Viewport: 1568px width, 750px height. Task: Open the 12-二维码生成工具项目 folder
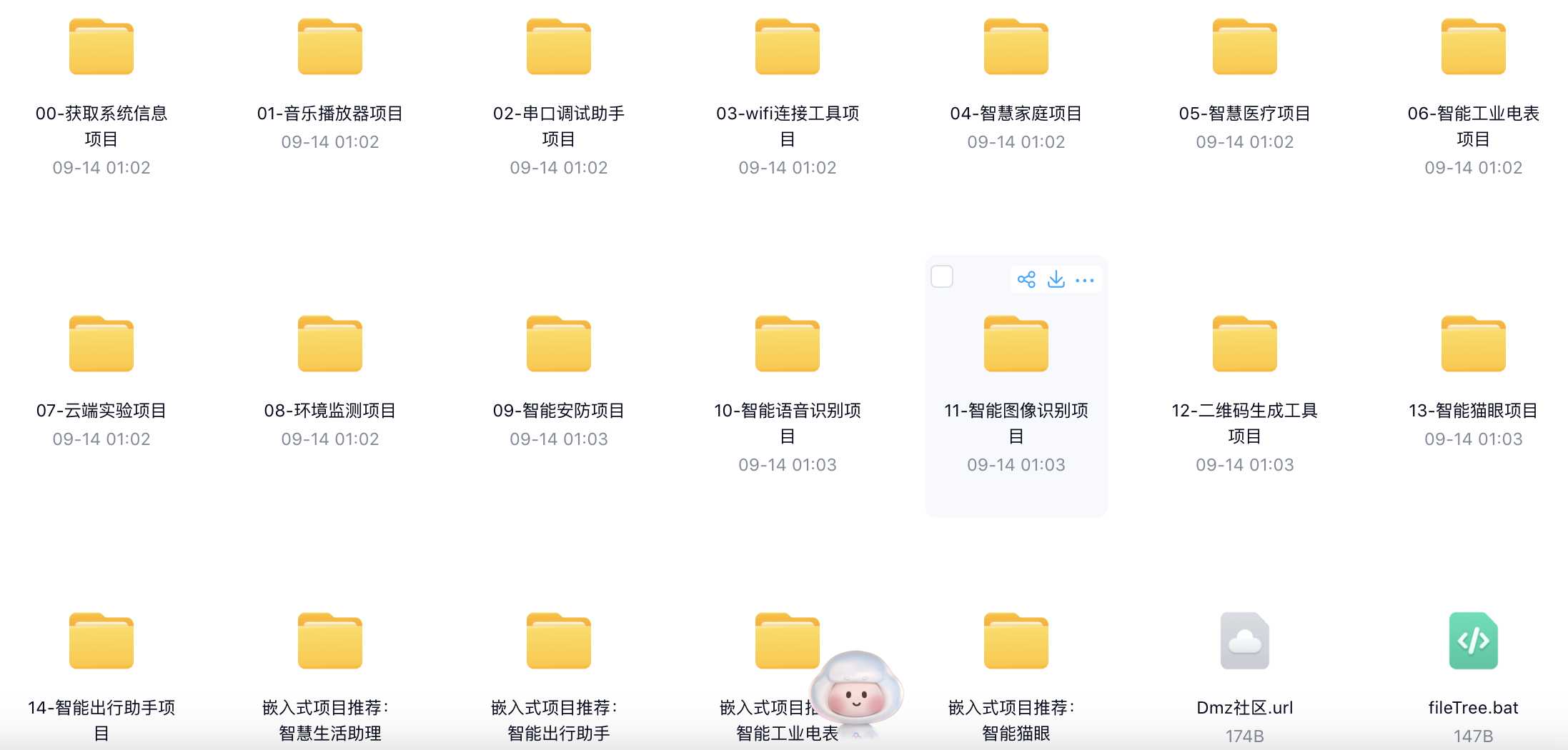(x=1244, y=344)
